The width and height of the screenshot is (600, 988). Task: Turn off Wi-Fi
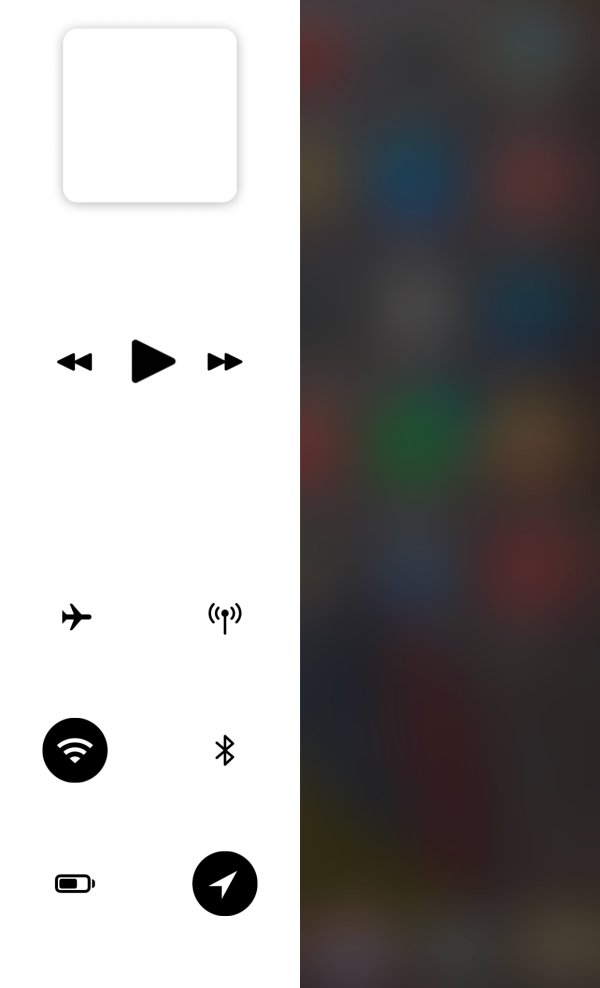75,750
